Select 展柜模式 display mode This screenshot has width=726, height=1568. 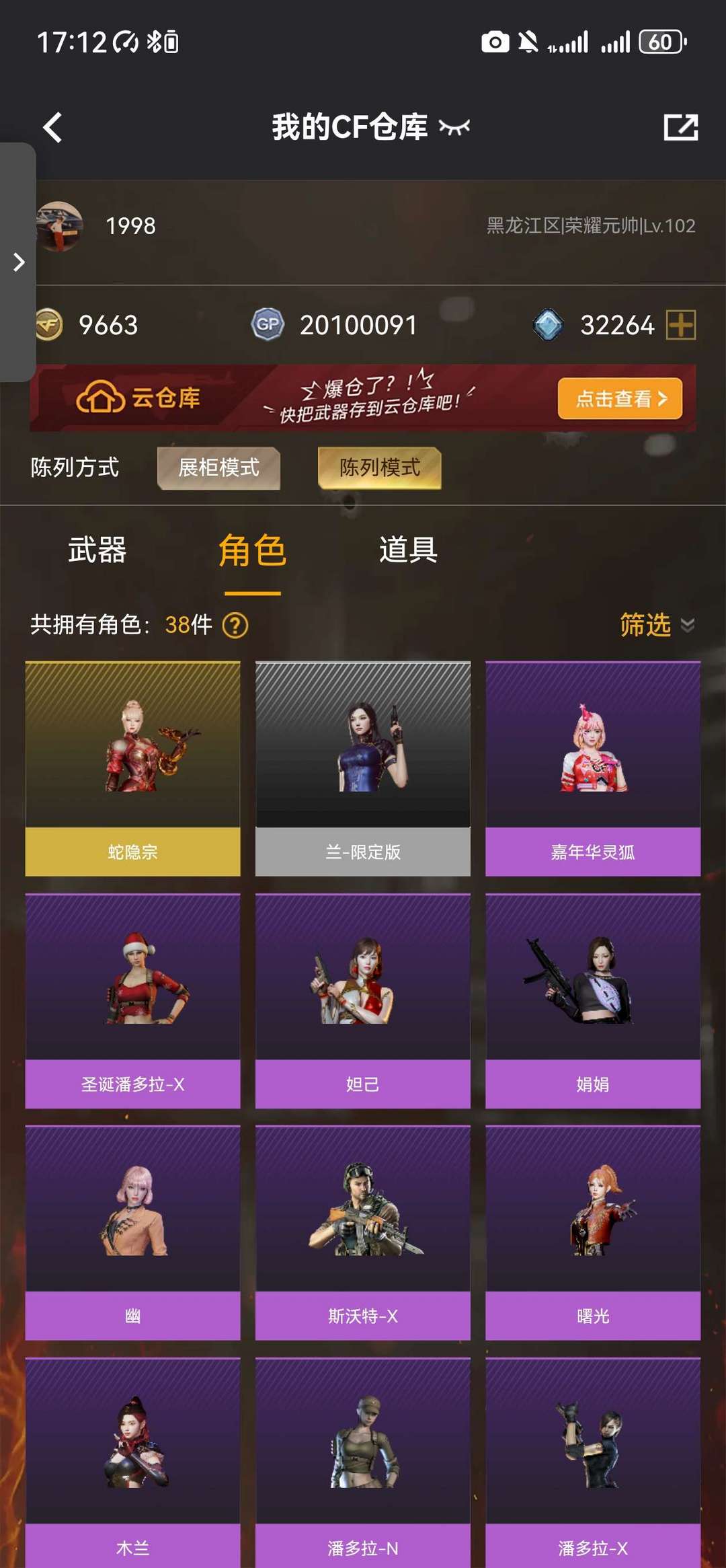pyautogui.click(x=218, y=468)
